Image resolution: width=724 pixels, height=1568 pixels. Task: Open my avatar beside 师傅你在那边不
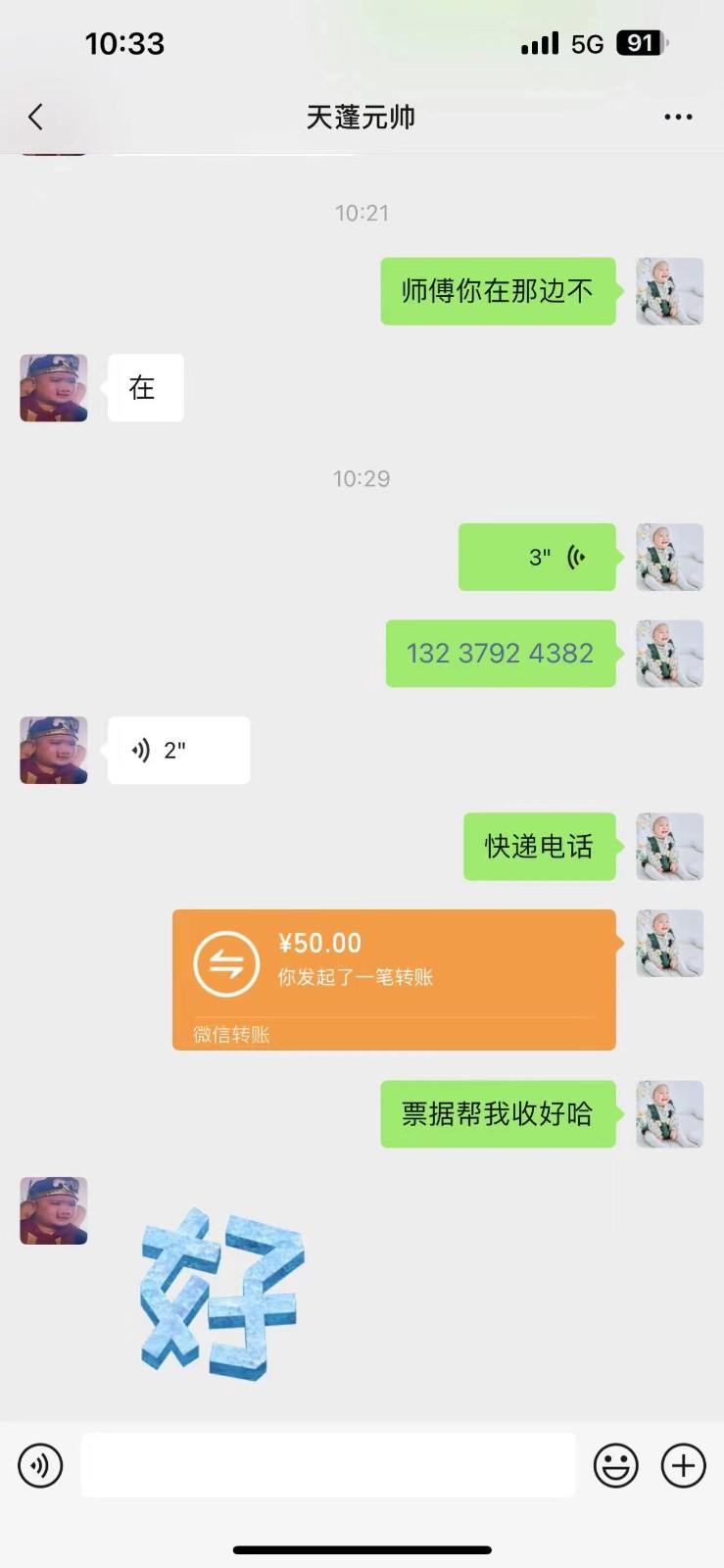pyautogui.click(x=669, y=291)
